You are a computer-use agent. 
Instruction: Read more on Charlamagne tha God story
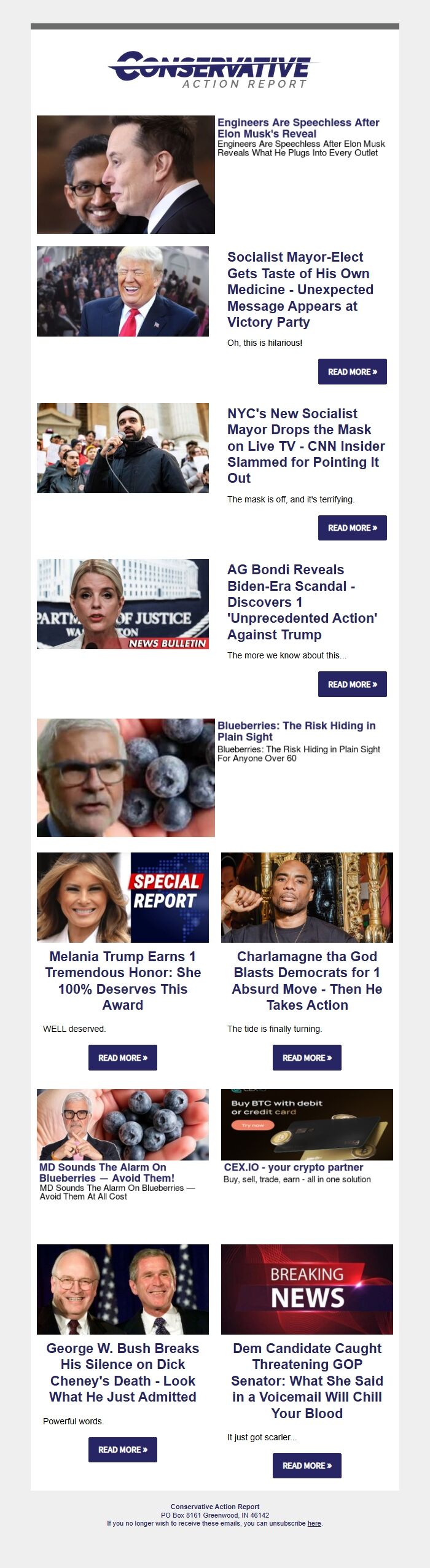[x=307, y=1058]
